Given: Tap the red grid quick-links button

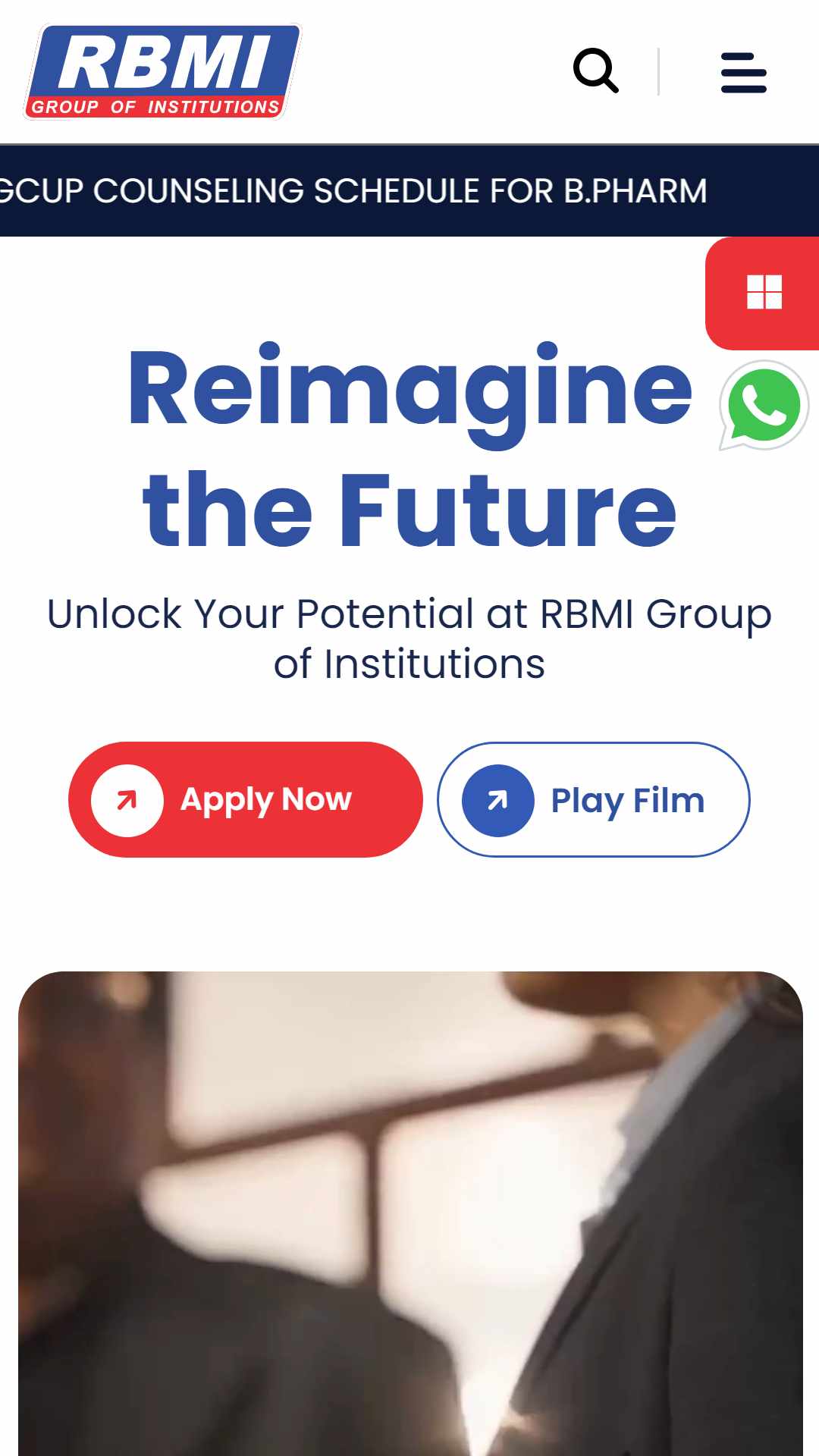Looking at the screenshot, I should pos(762,293).
